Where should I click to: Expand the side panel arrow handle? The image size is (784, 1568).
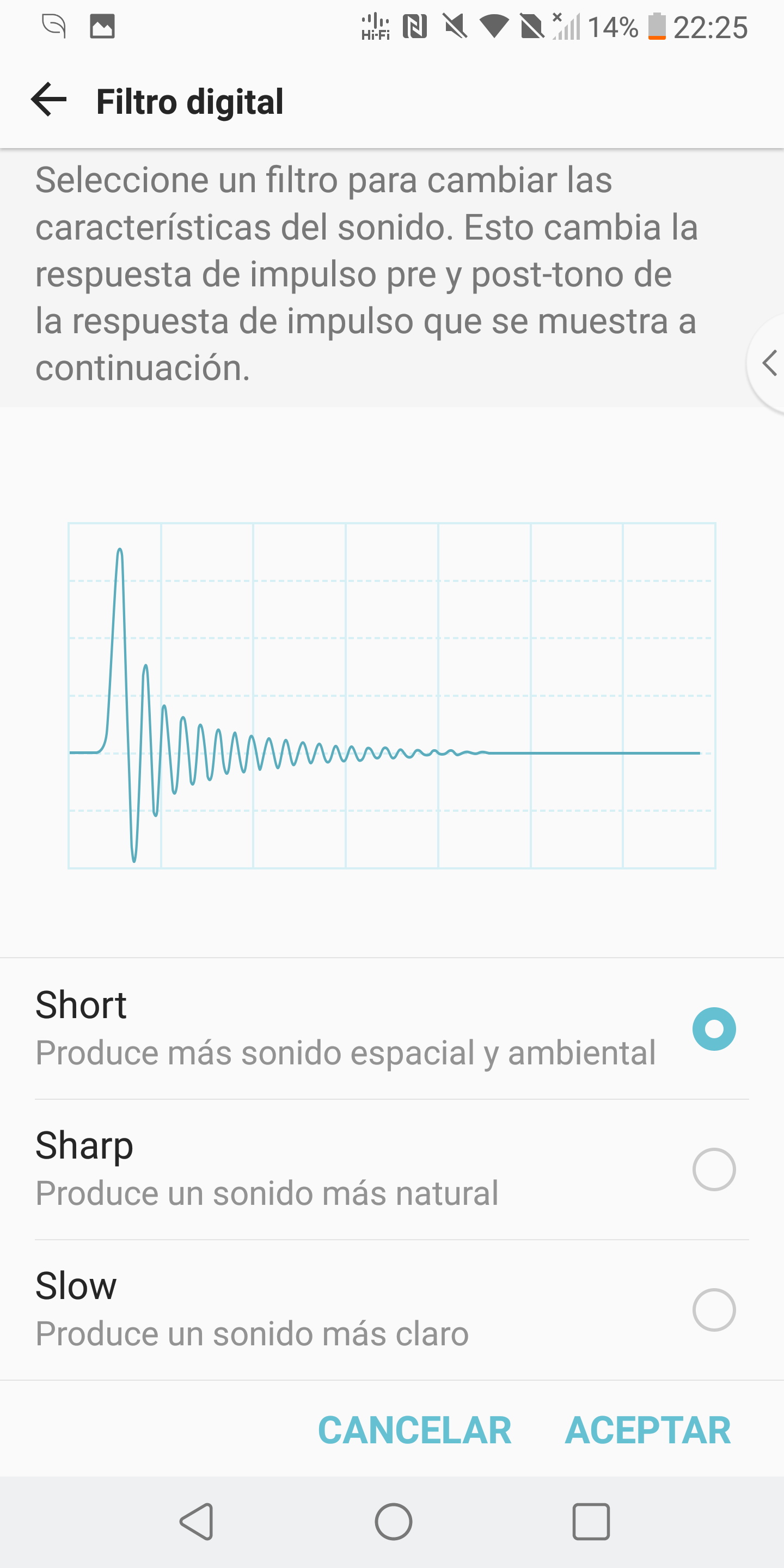pos(768,363)
